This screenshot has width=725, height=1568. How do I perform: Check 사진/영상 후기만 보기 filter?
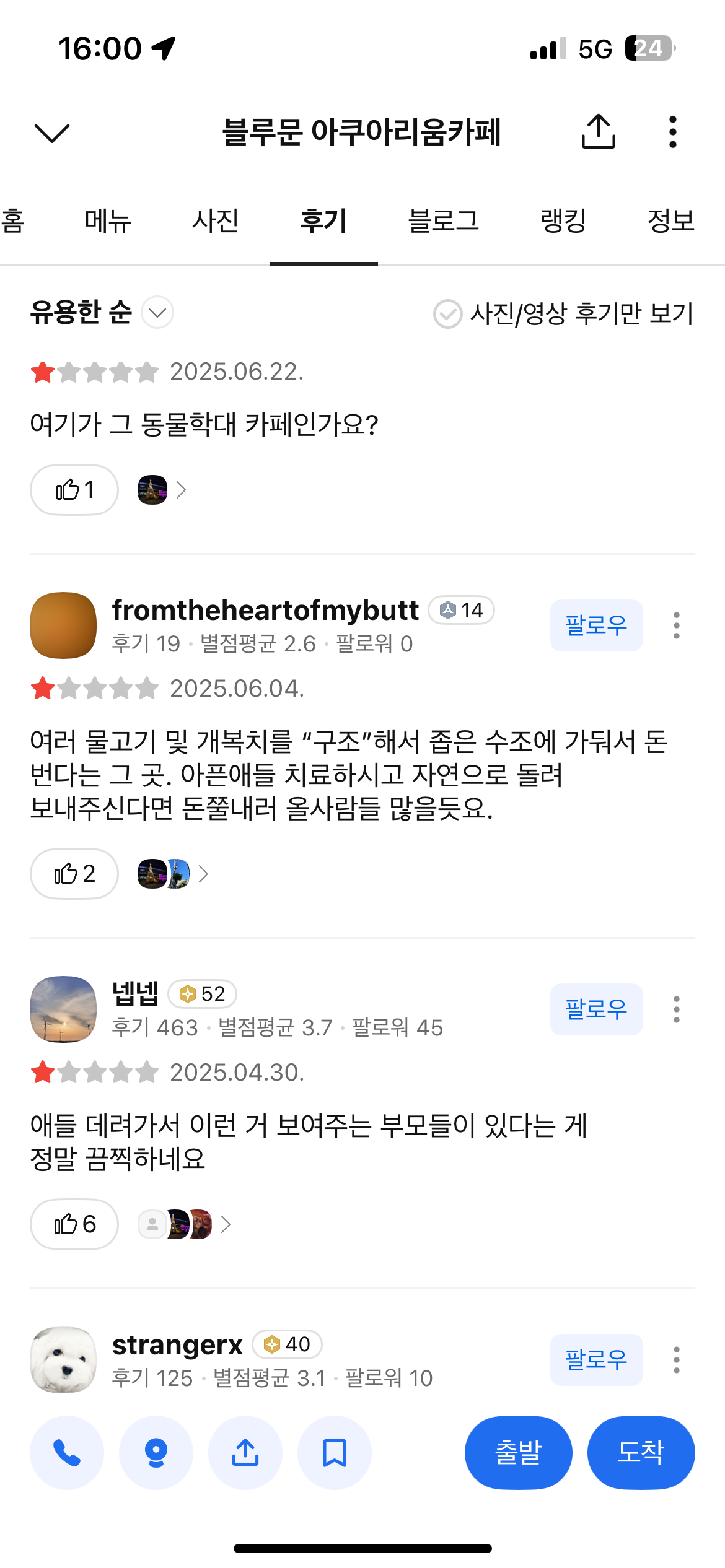447,314
